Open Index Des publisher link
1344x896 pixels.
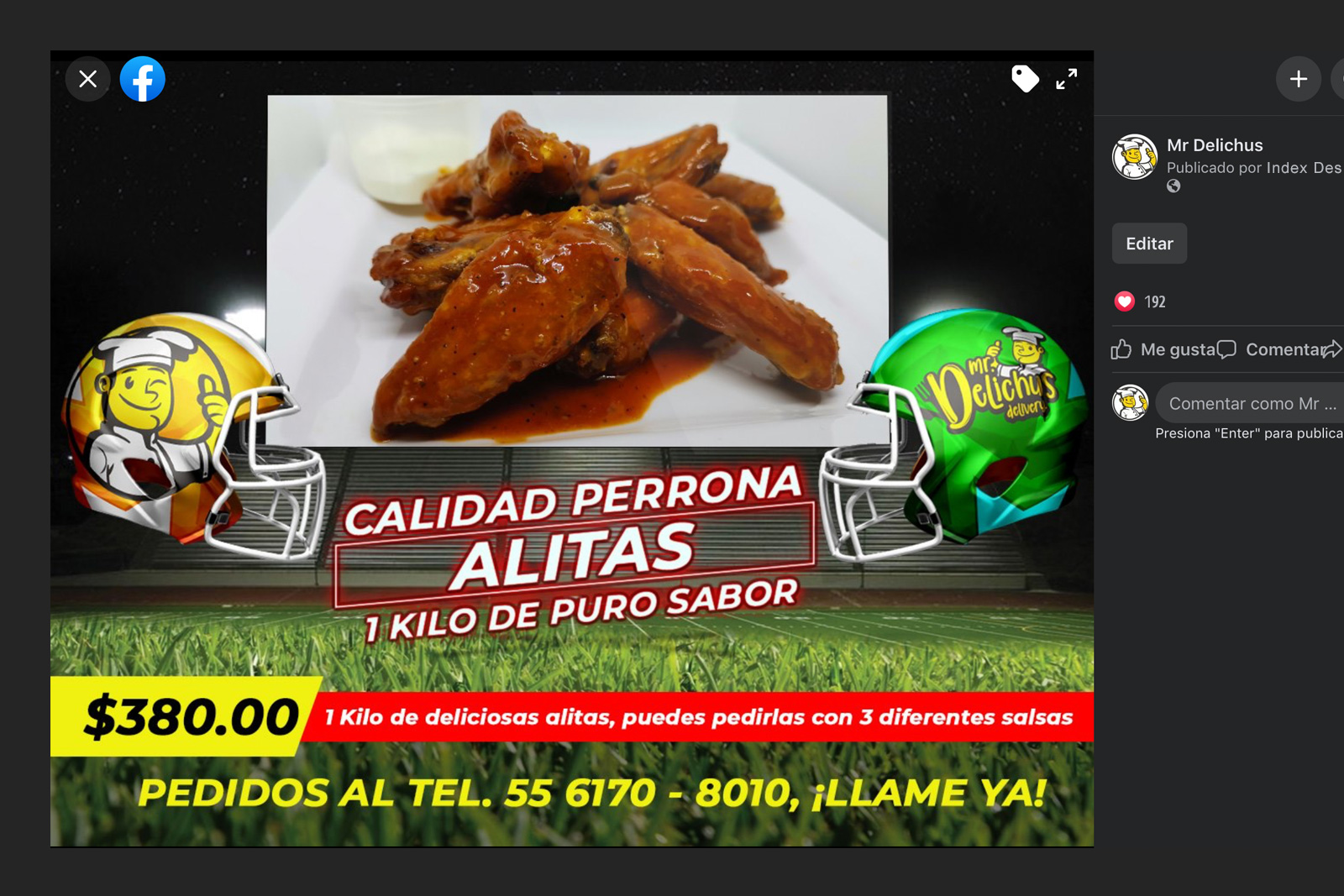click(x=1303, y=168)
